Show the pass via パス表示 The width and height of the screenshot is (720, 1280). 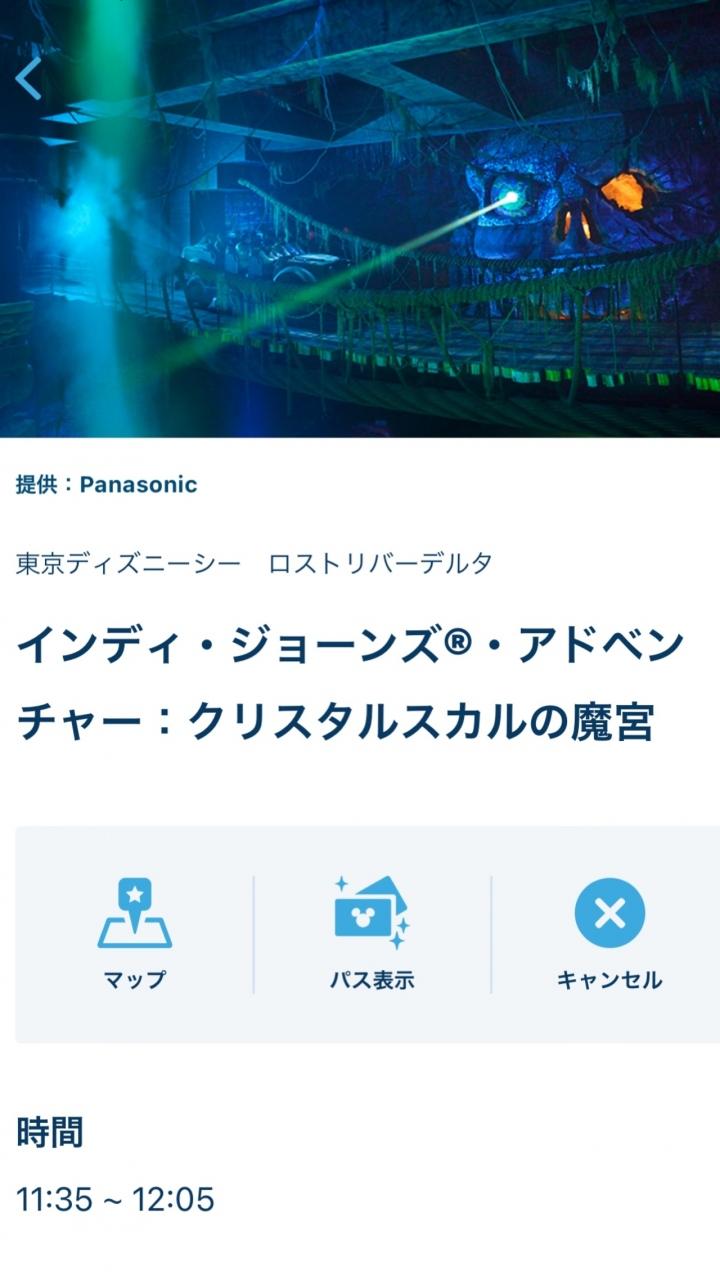371,932
